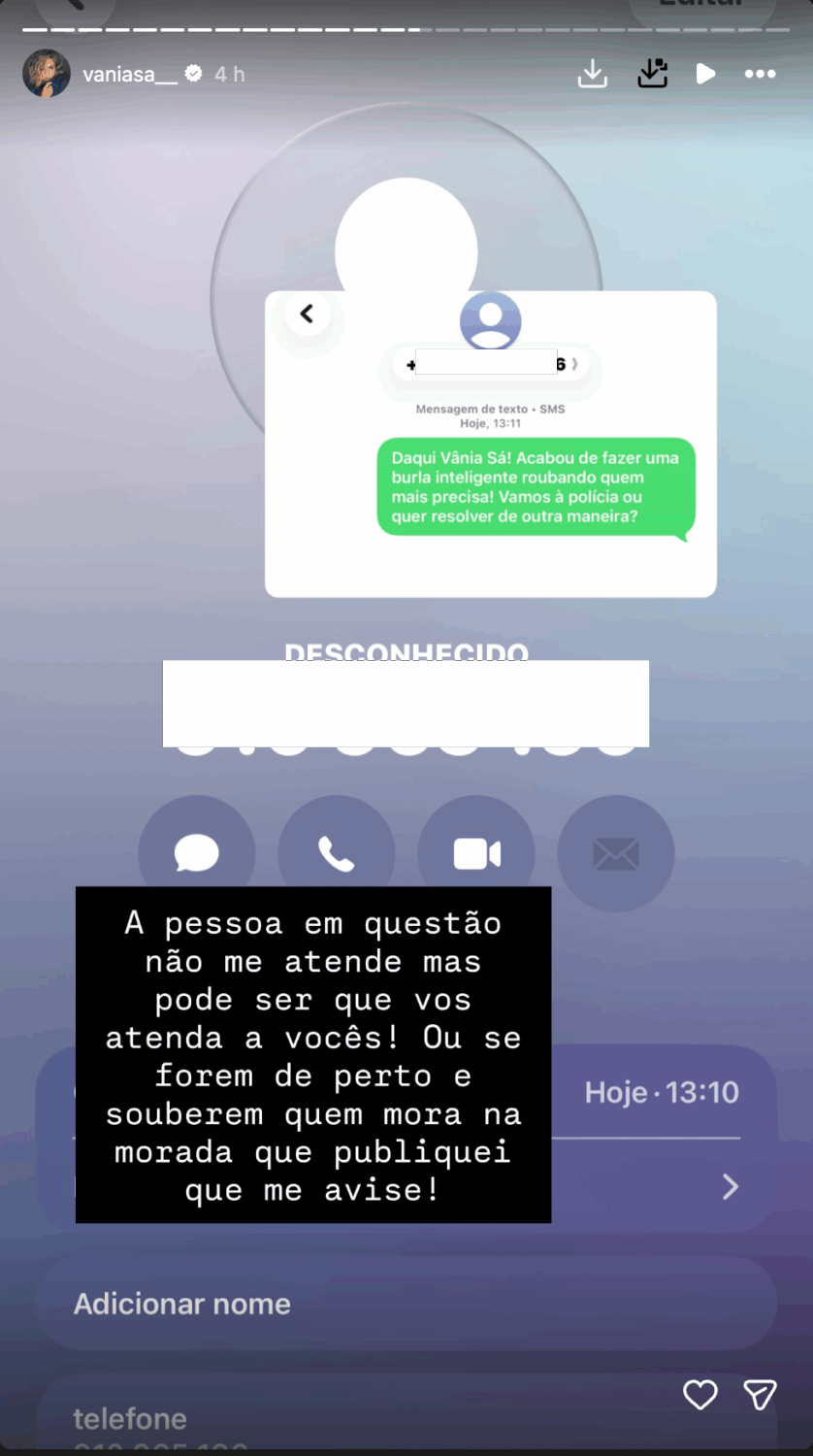813x1456 pixels.
Task: Resume story playback
Action: 705,74
